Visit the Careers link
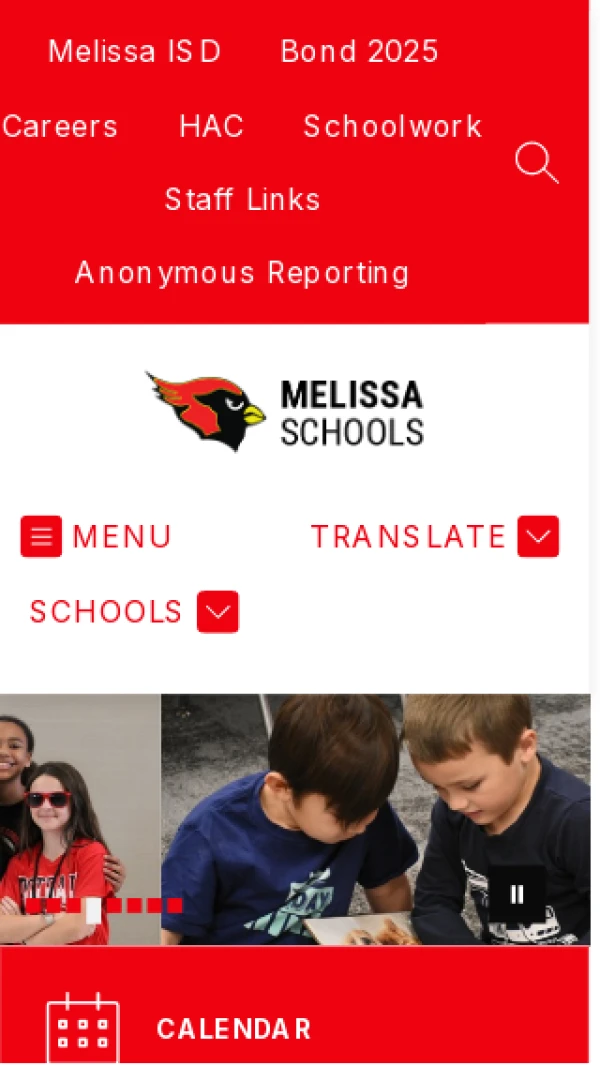Screen dimensions: 600x1065 [60, 127]
